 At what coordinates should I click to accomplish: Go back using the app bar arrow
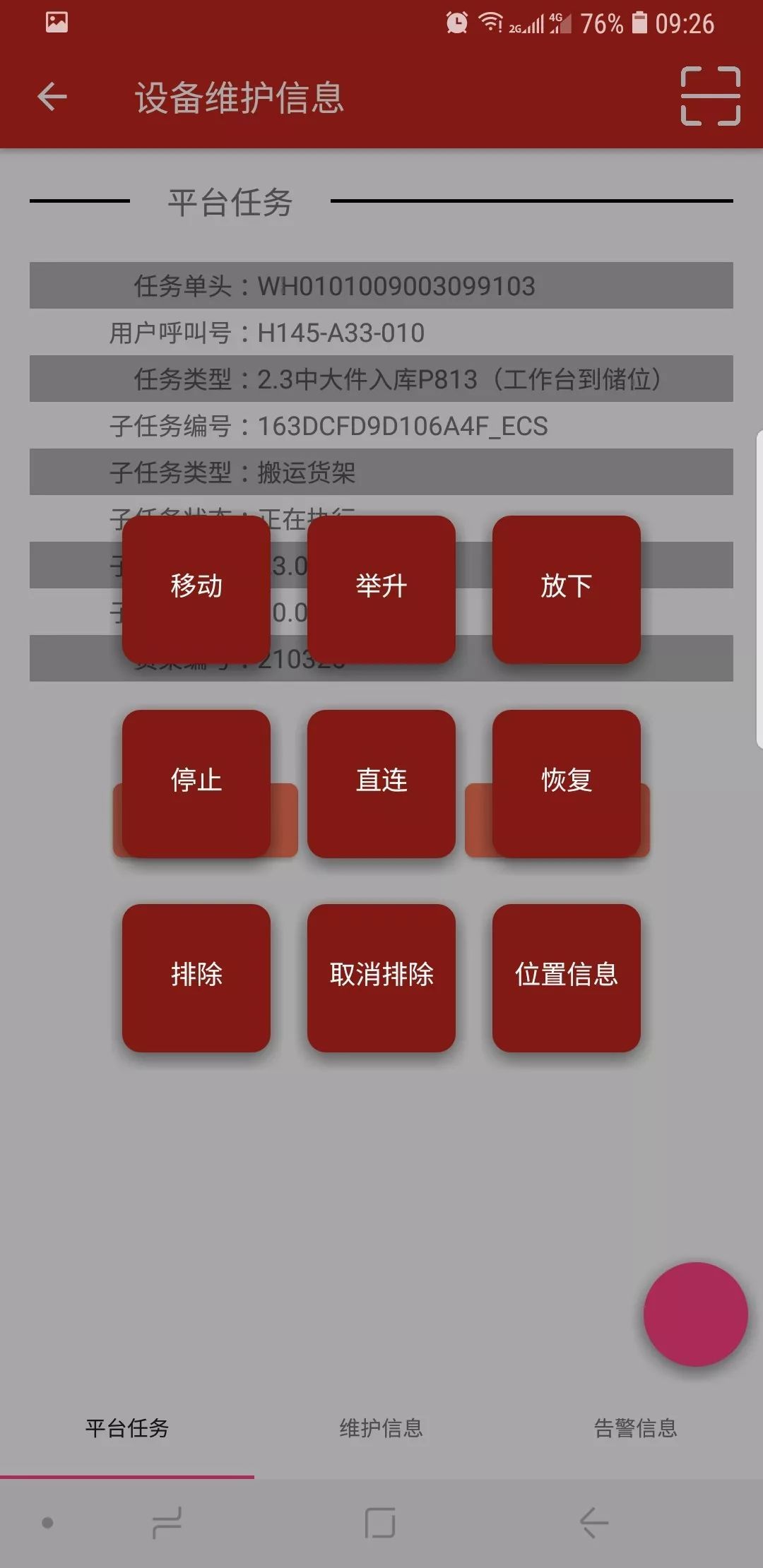coord(52,97)
